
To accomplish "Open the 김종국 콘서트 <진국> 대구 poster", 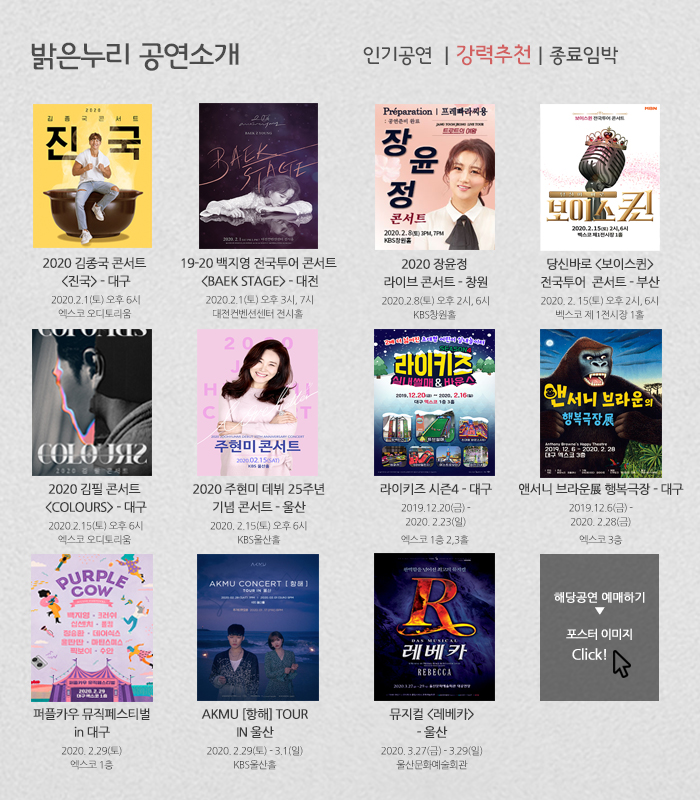I will [92, 175].
